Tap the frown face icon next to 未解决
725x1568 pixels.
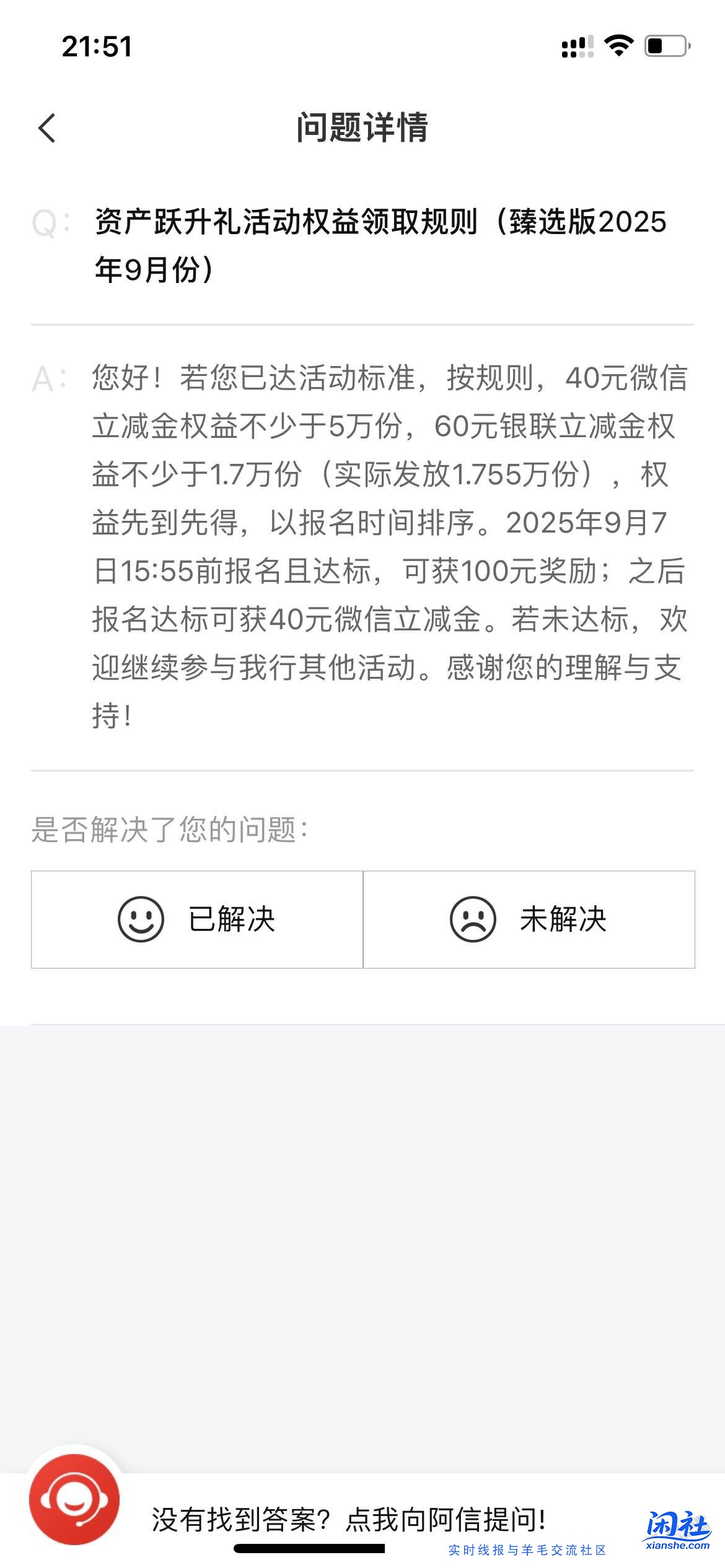click(x=474, y=918)
